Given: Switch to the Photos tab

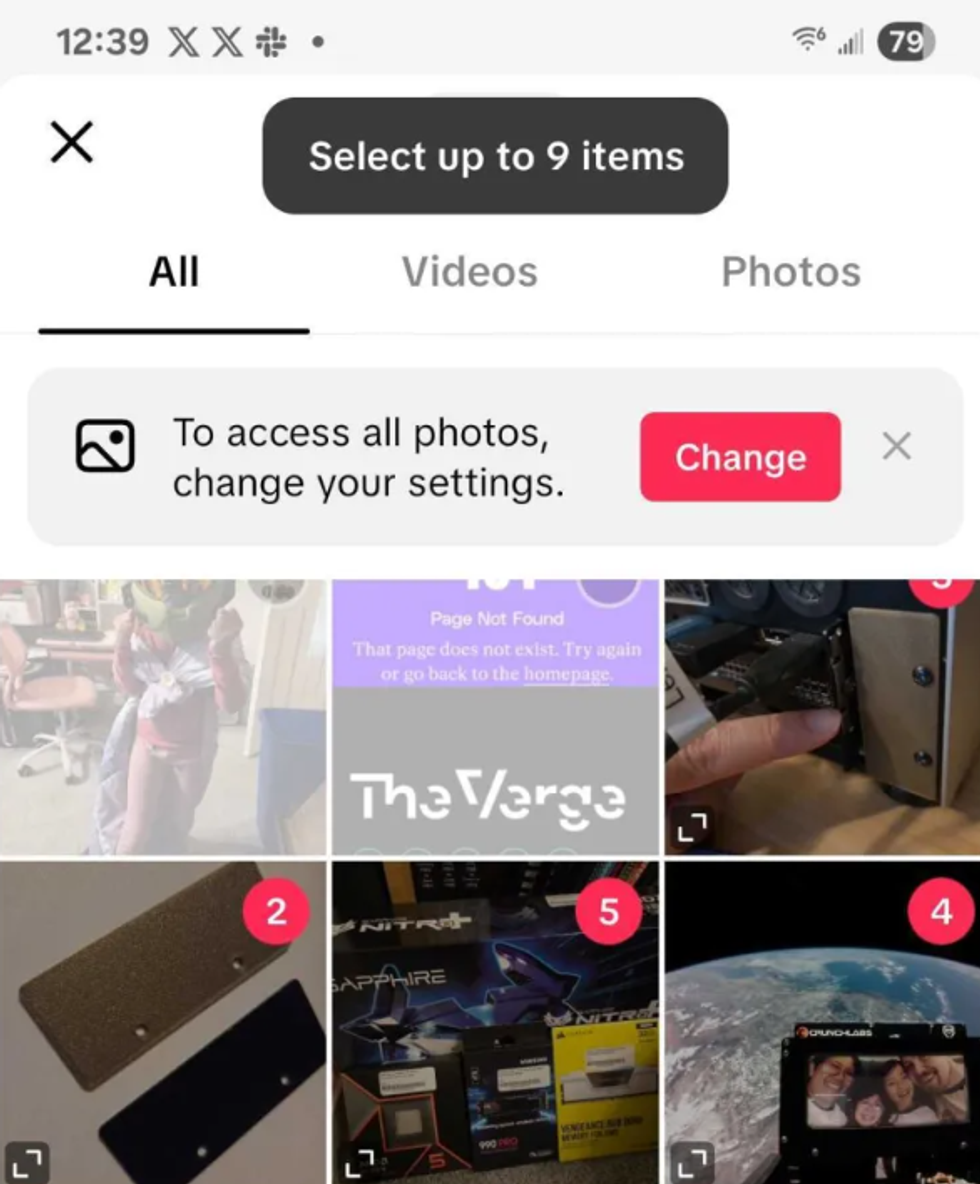Looking at the screenshot, I should [x=791, y=272].
